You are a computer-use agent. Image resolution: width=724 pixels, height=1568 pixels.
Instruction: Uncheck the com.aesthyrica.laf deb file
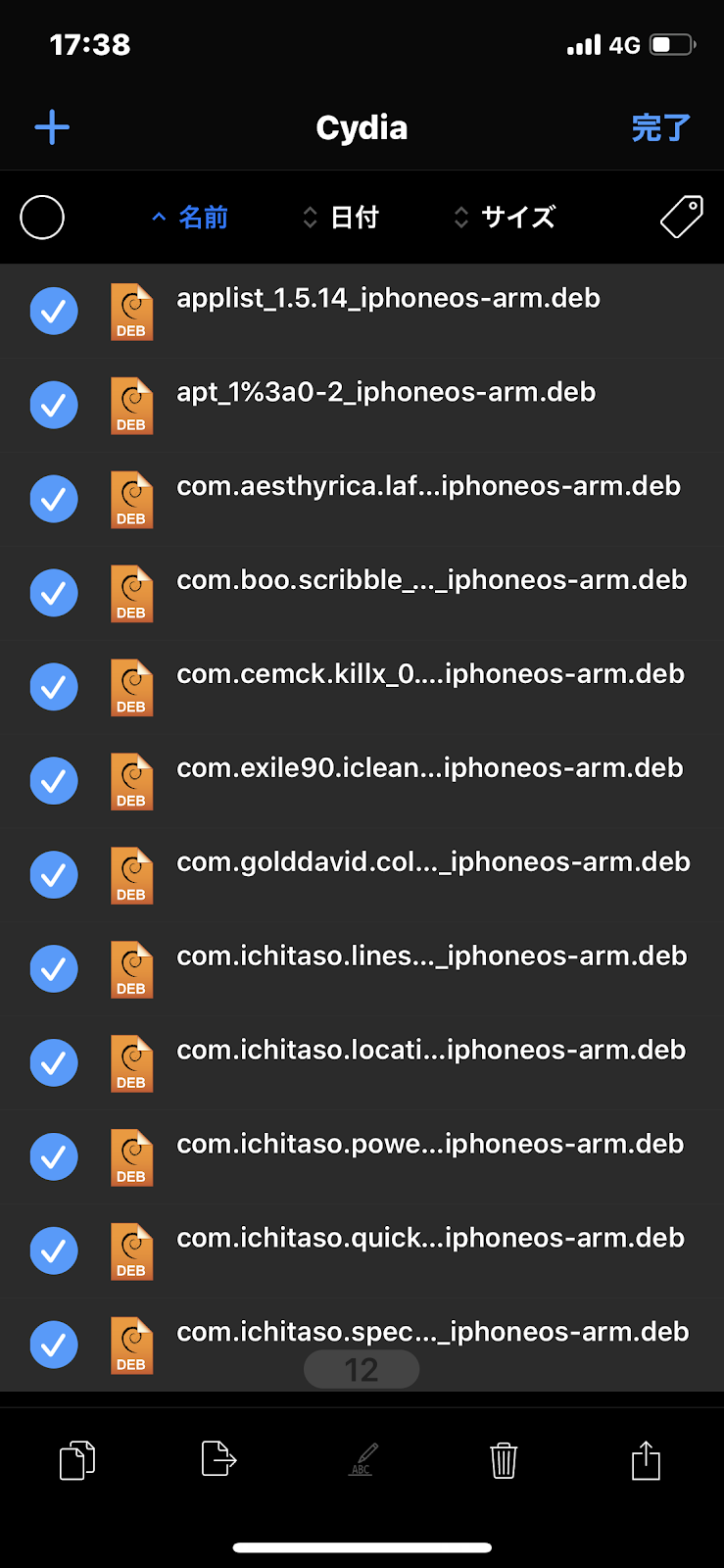click(54, 499)
